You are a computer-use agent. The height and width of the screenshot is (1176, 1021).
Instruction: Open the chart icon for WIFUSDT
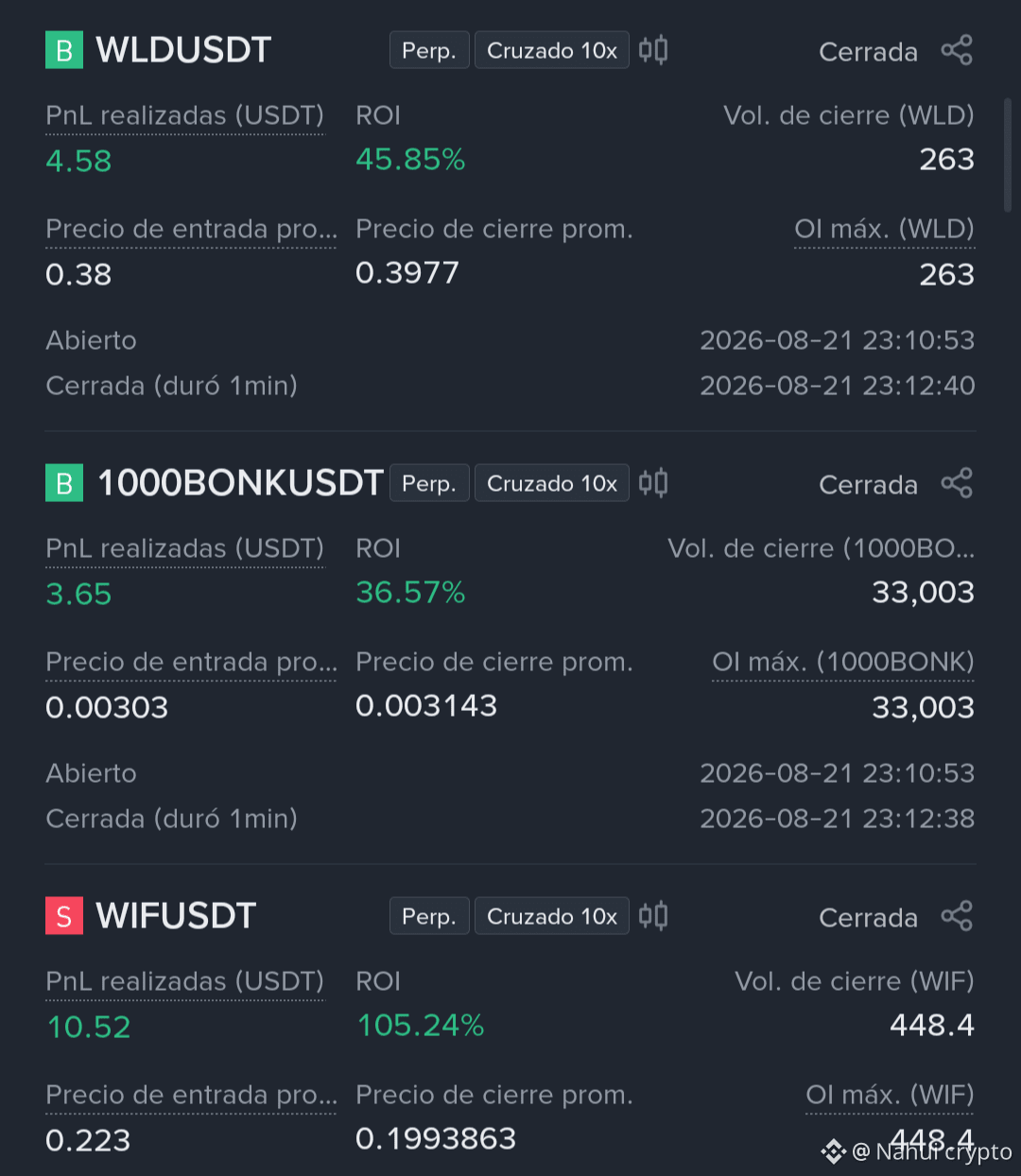point(653,916)
